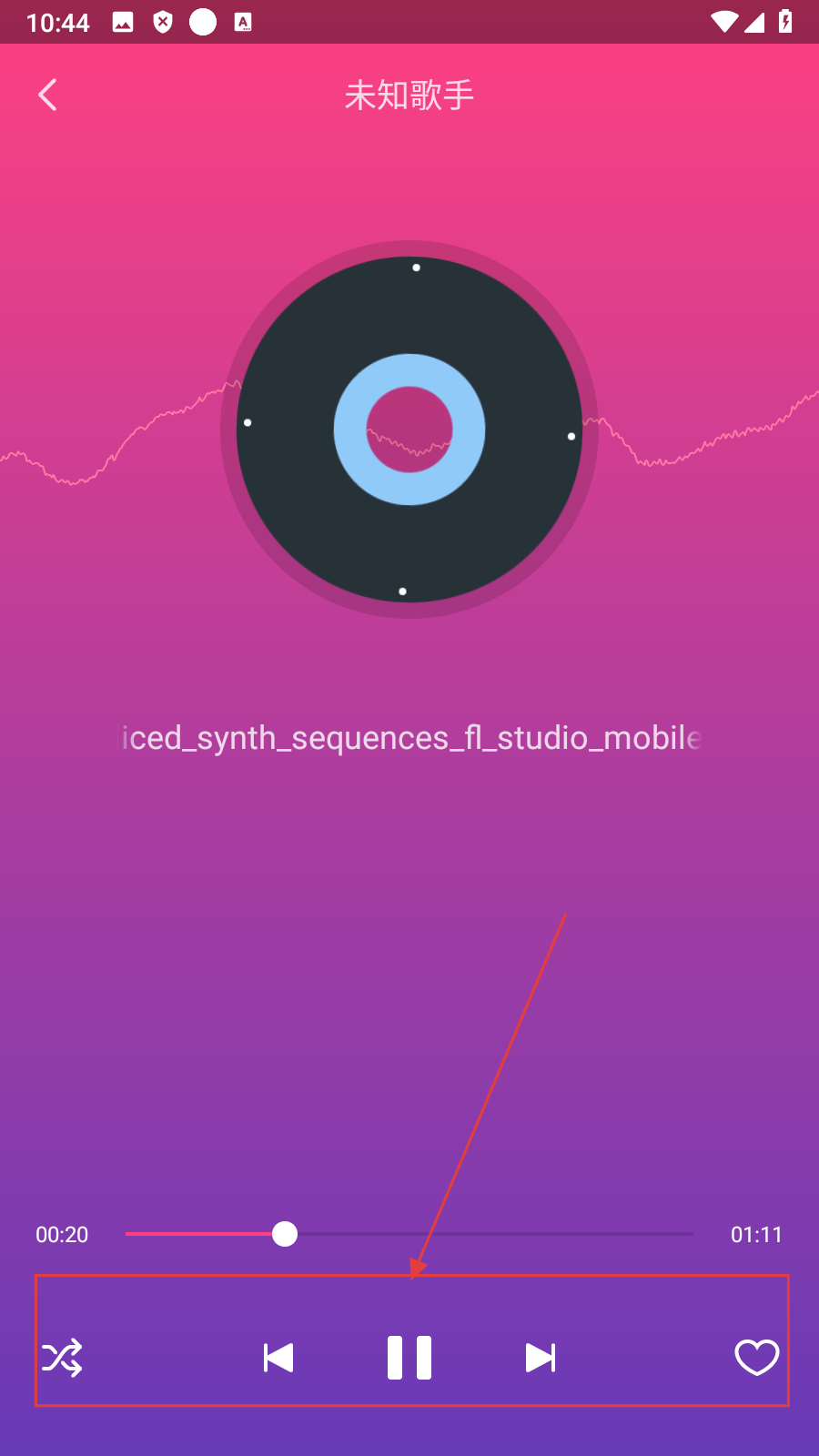
Task: Skip to the previous track
Action: coord(278,1358)
